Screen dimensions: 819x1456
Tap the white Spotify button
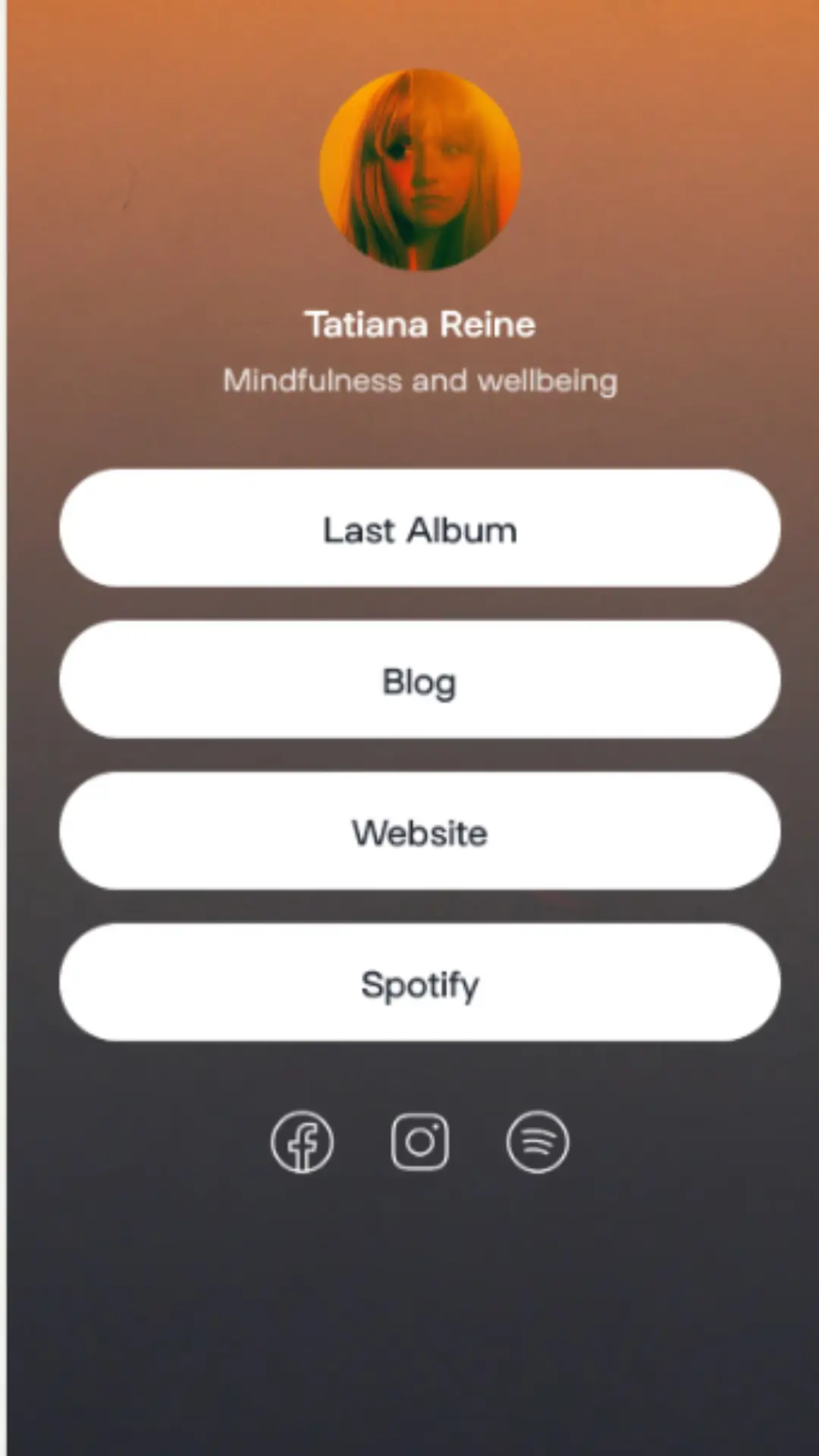(419, 983)
